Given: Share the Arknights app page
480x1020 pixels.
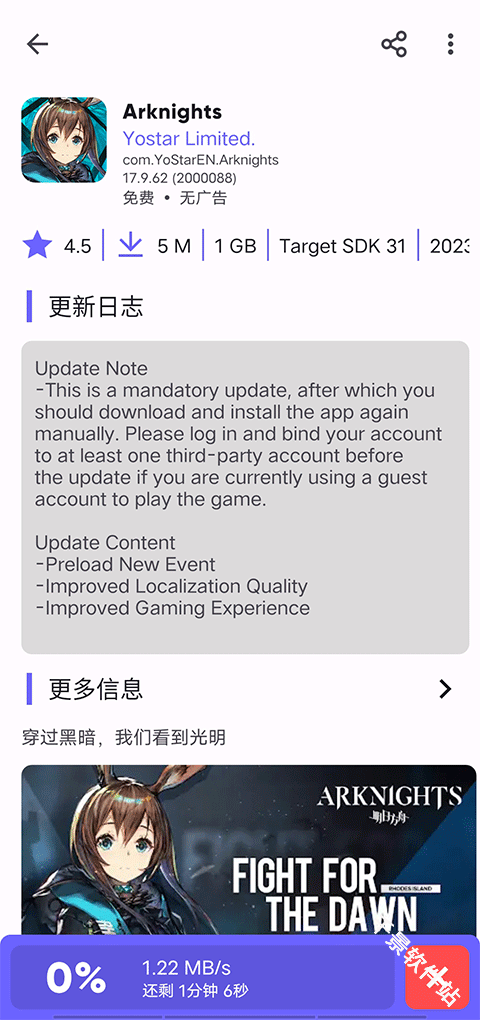Looking at the screenshot, I should (x=393, y=44).
